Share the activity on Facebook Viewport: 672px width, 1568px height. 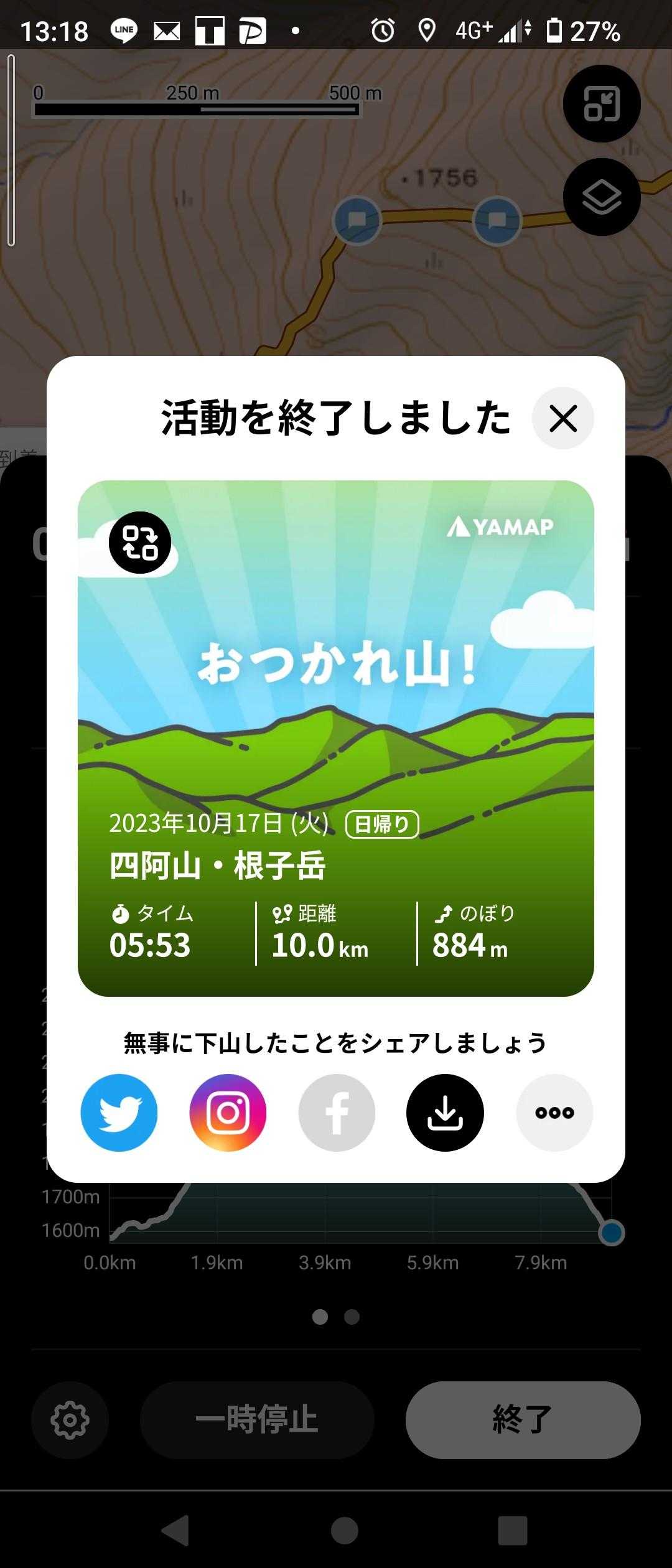click(x=337, y=1113)
